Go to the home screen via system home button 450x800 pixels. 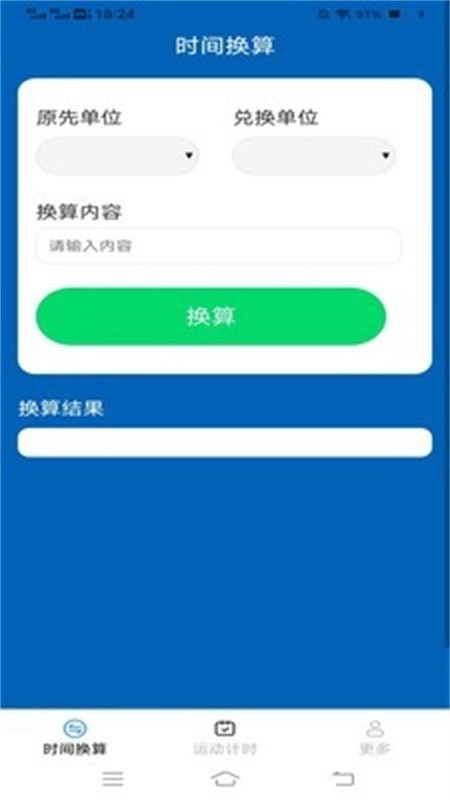pyautogui.click(x=225, y=779)
